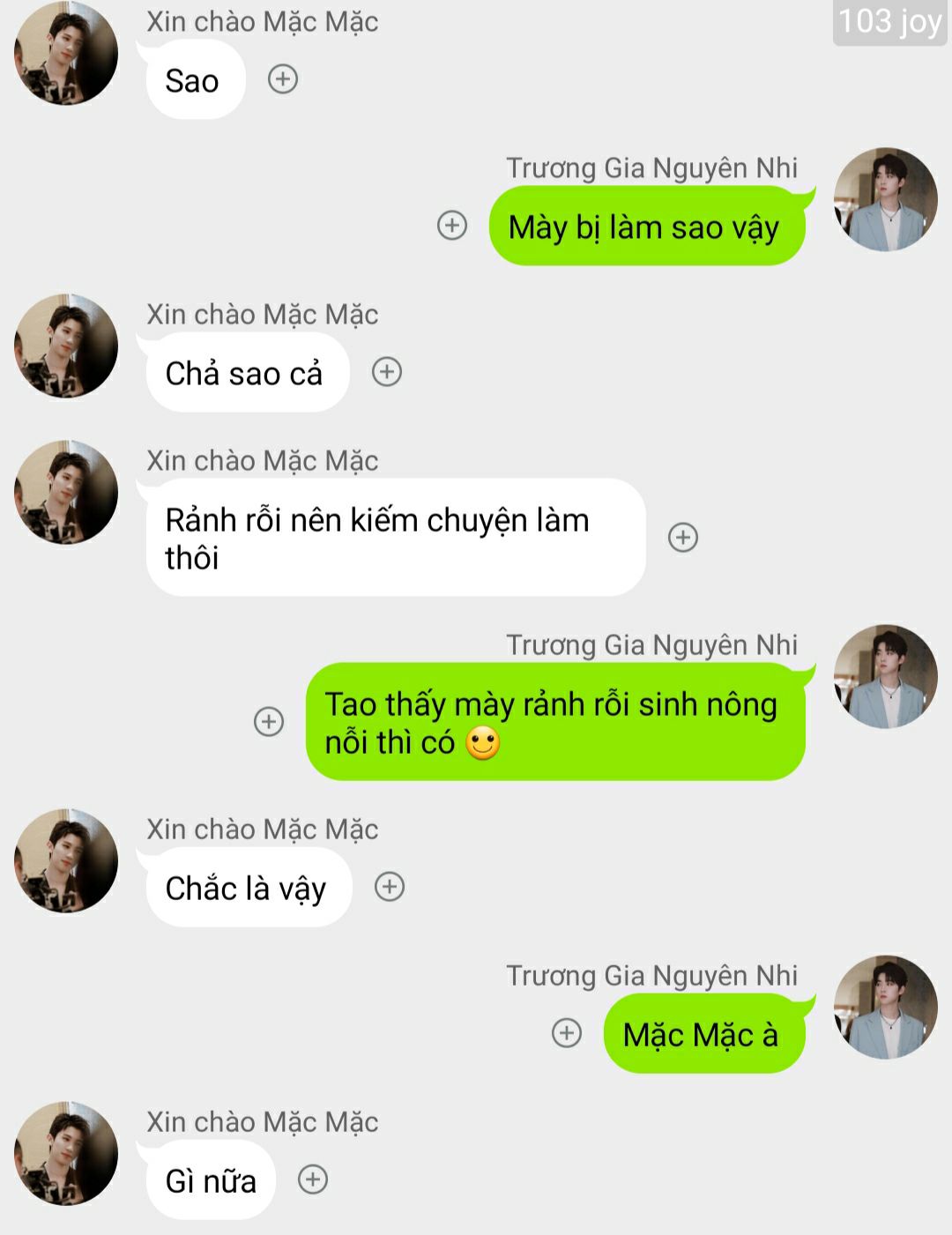This screenshot has width=952, height=1235.
Task: Tap the plus icon beside "Gì nữa"
Action: coord(313,1179)
